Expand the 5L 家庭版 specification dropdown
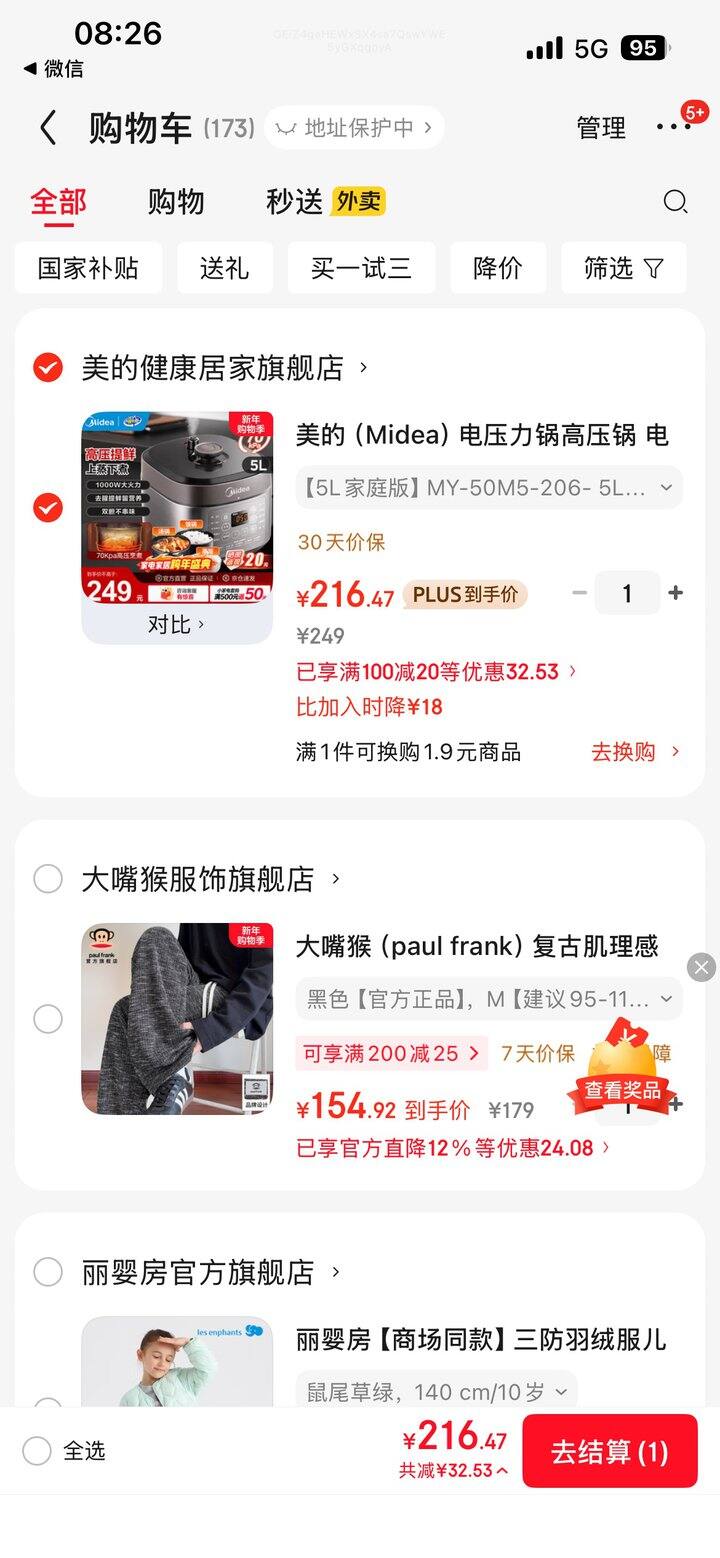This screenshot has height=1558, width=720. point(489,488)
